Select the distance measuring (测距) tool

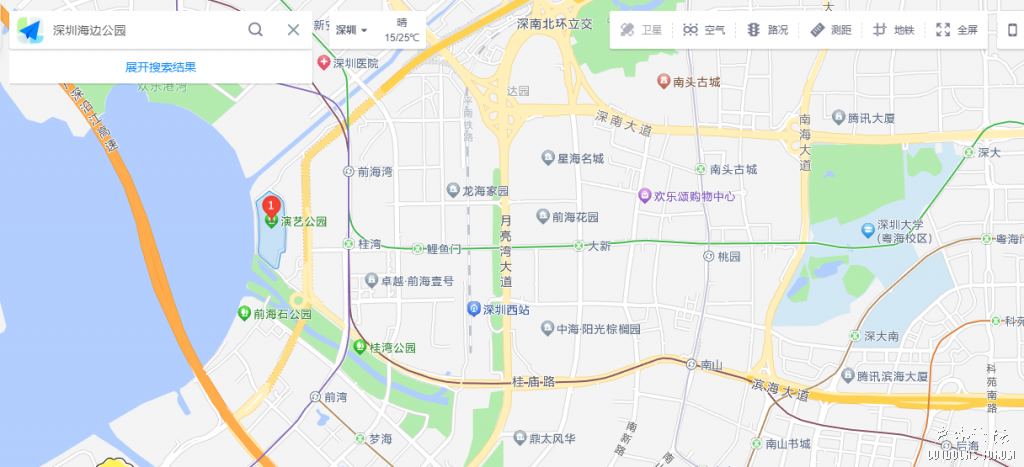(831, 30)
